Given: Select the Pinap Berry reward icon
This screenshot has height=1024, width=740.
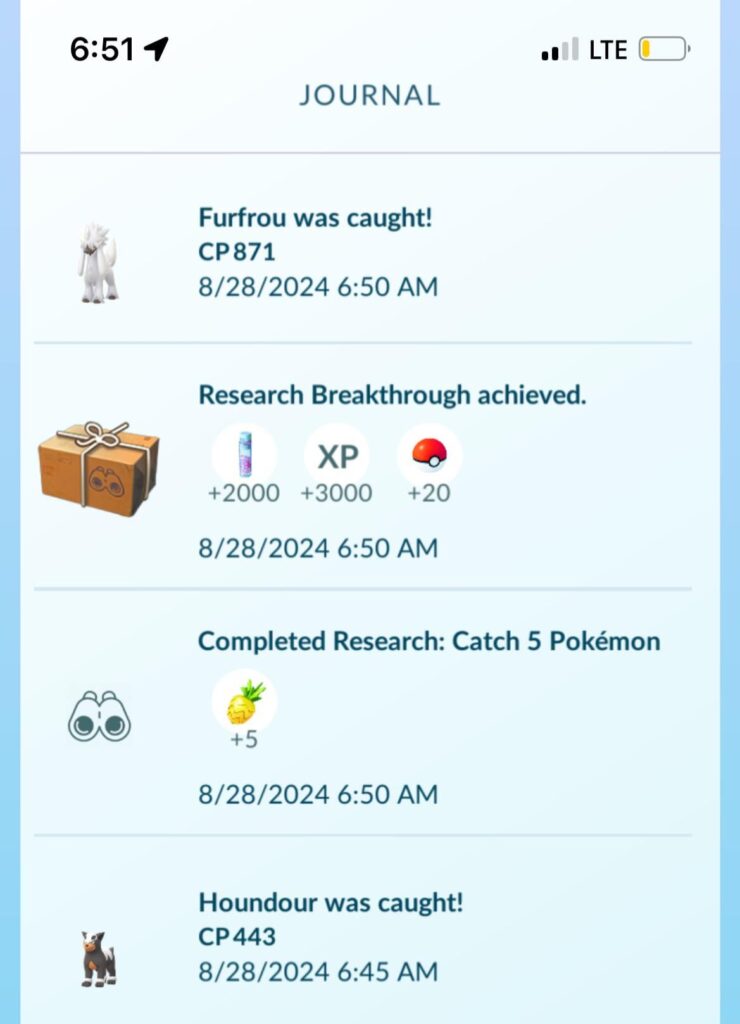Looking at the screenshot, I should [x=245, y=705].
